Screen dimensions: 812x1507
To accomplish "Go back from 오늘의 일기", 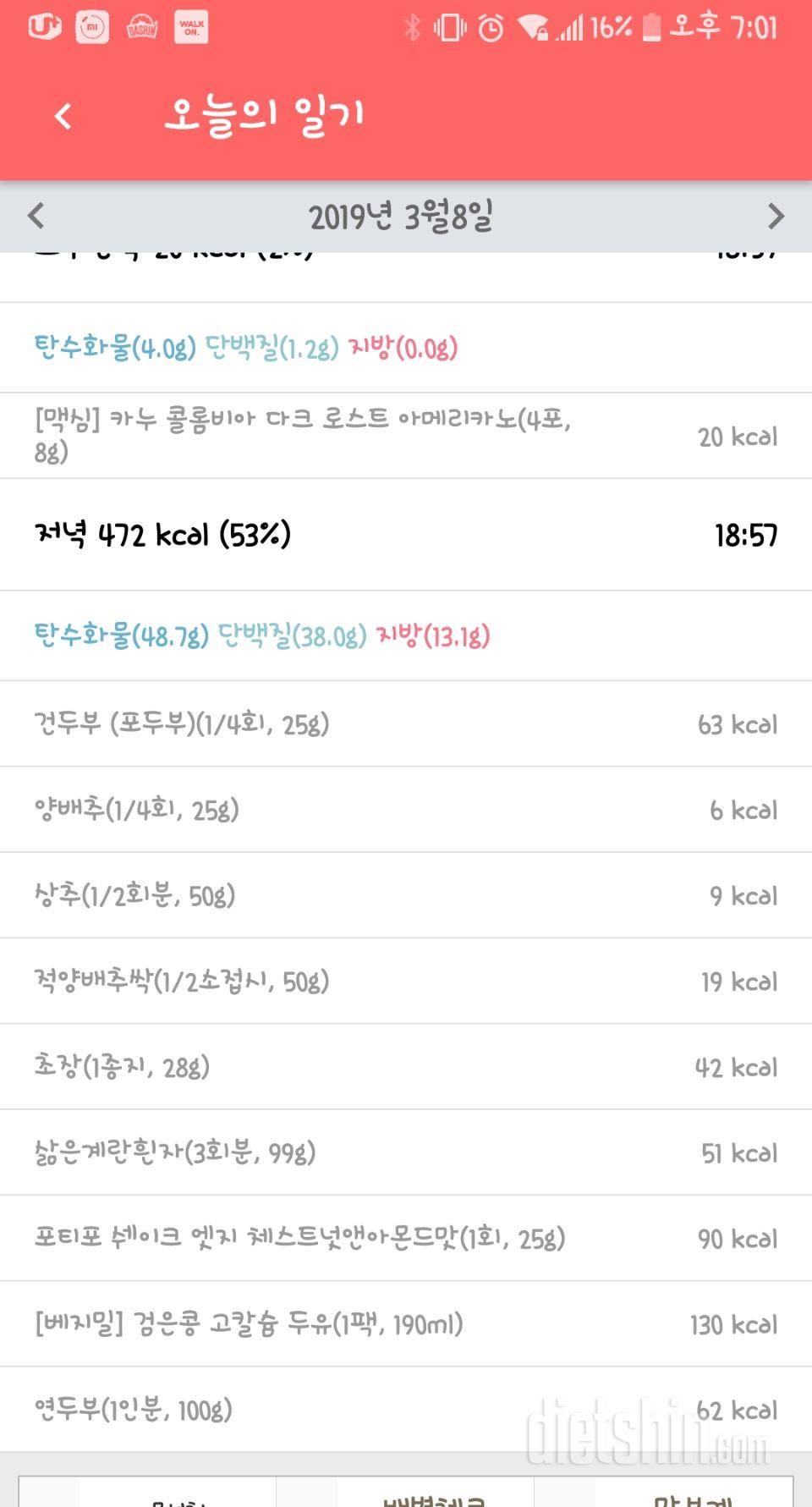I will point(63,116).
